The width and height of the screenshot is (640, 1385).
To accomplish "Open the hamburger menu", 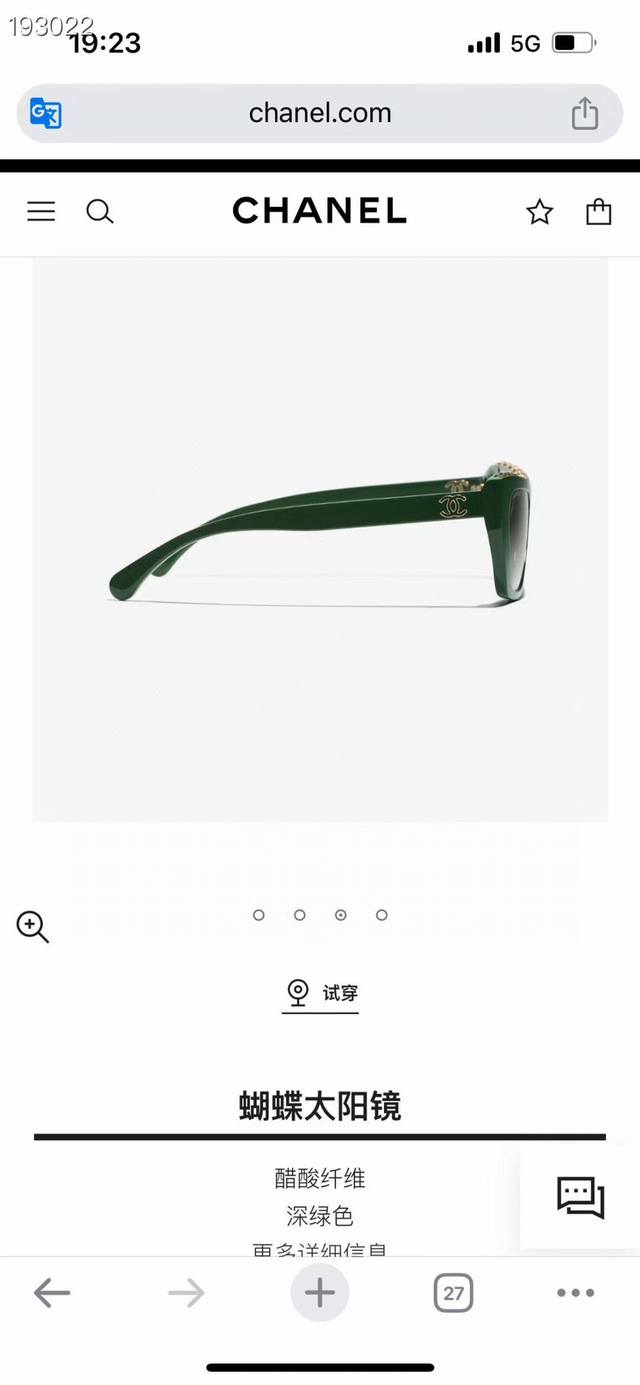I will click(41, 211).
